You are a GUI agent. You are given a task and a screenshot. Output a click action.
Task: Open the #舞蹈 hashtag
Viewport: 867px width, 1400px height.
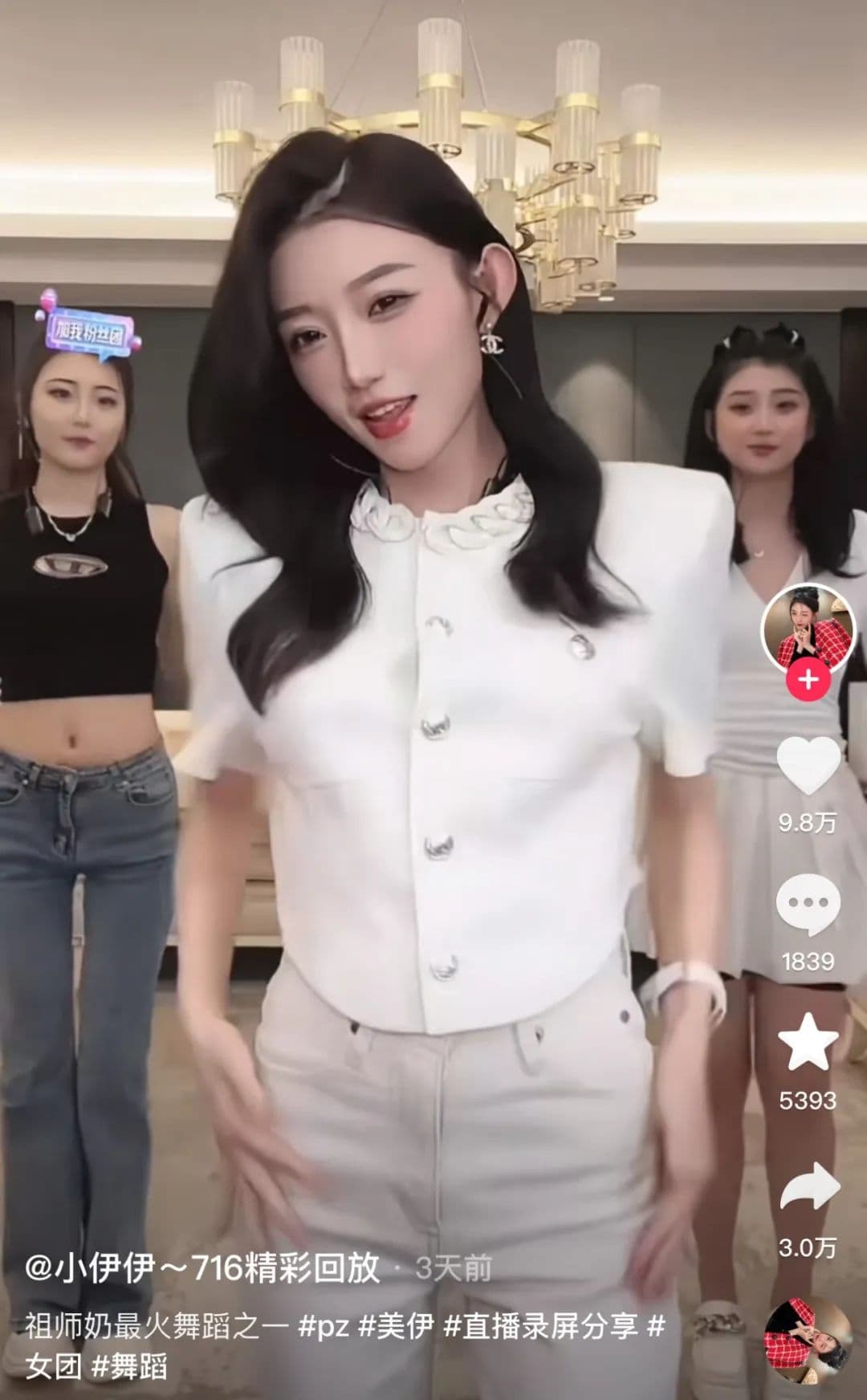(x=129, y=1365)
